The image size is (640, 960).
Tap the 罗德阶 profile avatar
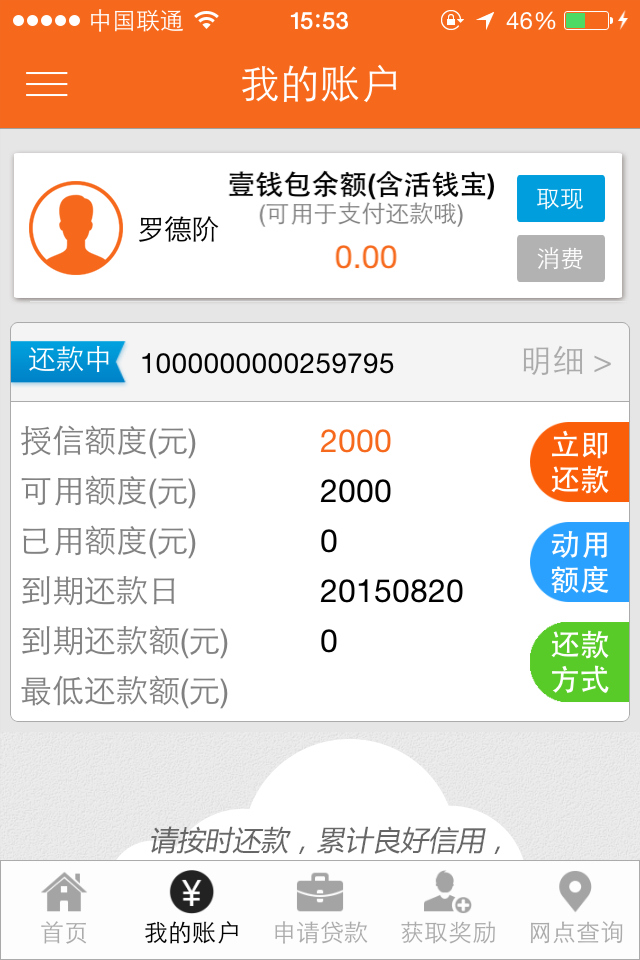click(76, 228)
